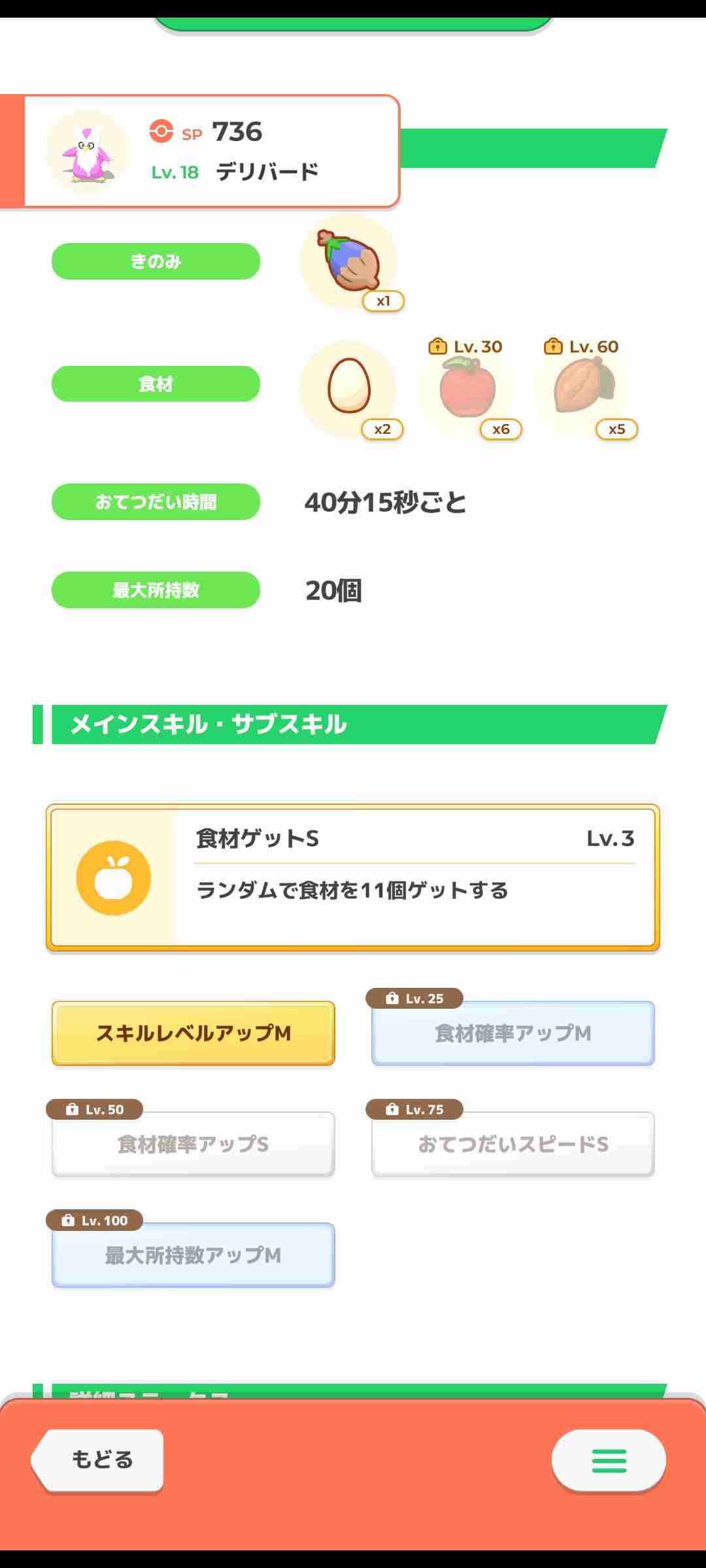Tap the スキルレベルアップM sub skill
Screen dimensions: 706x1568
[x=193, y=1034]
